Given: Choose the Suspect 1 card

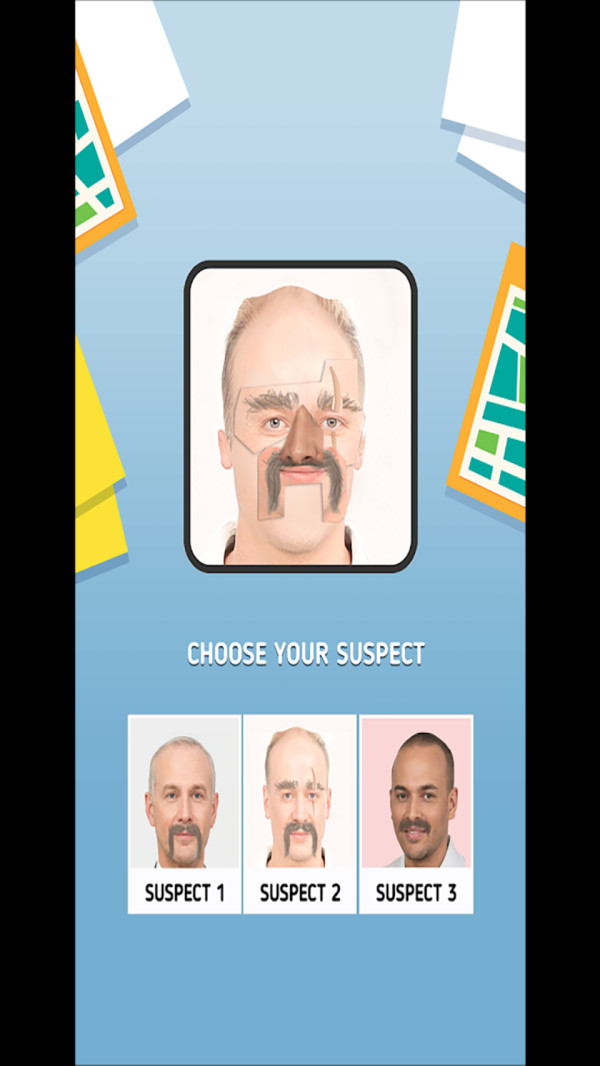Looking at the screenshot, I should (x=185, y=812).
